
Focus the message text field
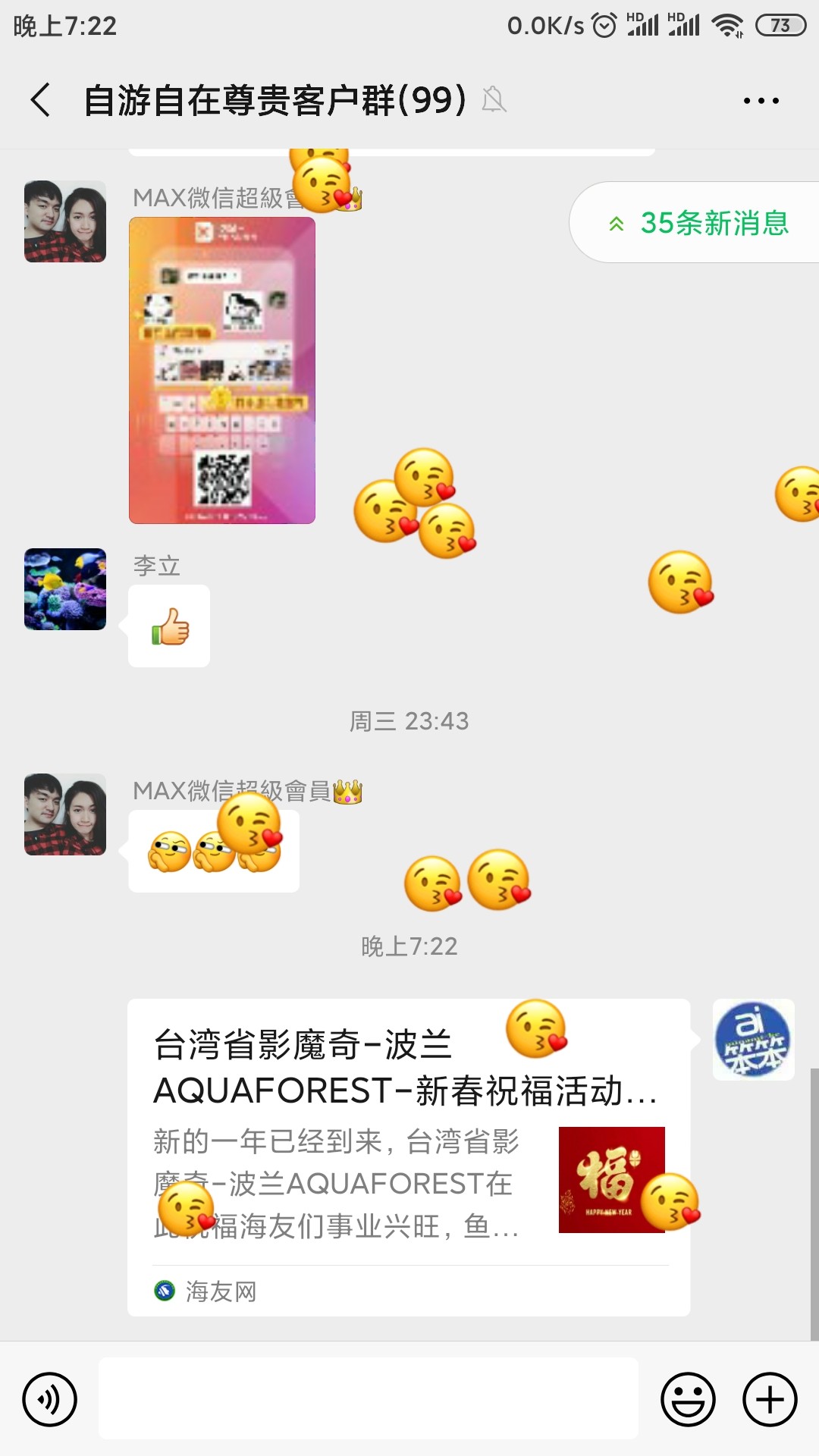(x=369, y=1399)
